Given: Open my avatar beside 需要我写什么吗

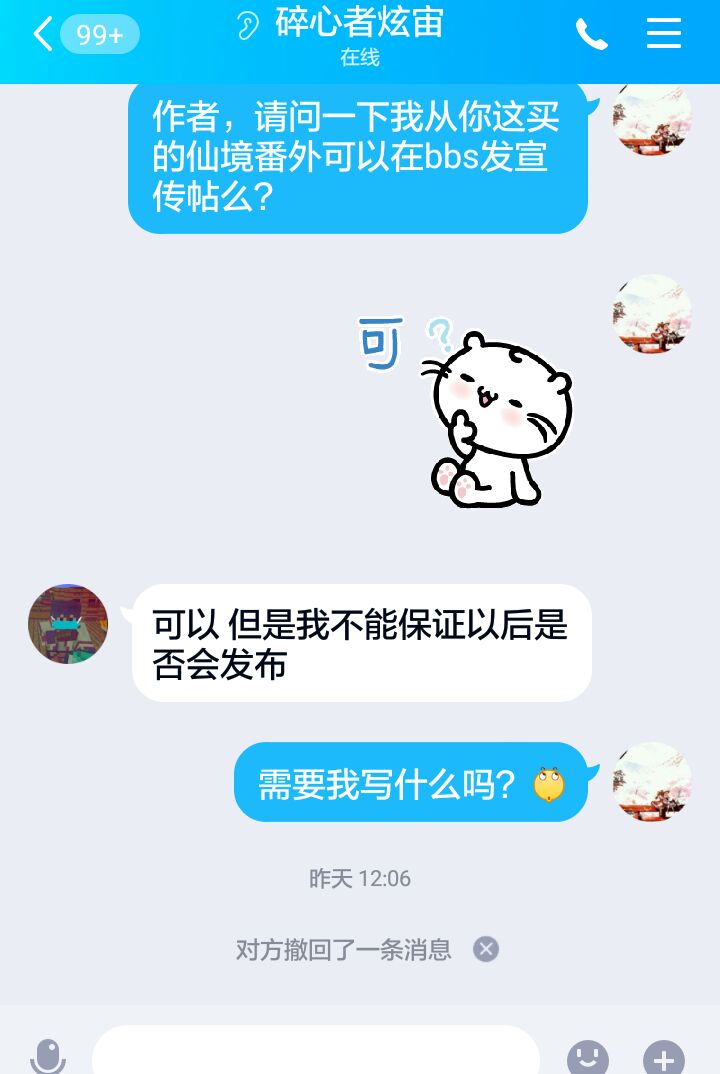Looking at the screenshot, I should point(653,782).
